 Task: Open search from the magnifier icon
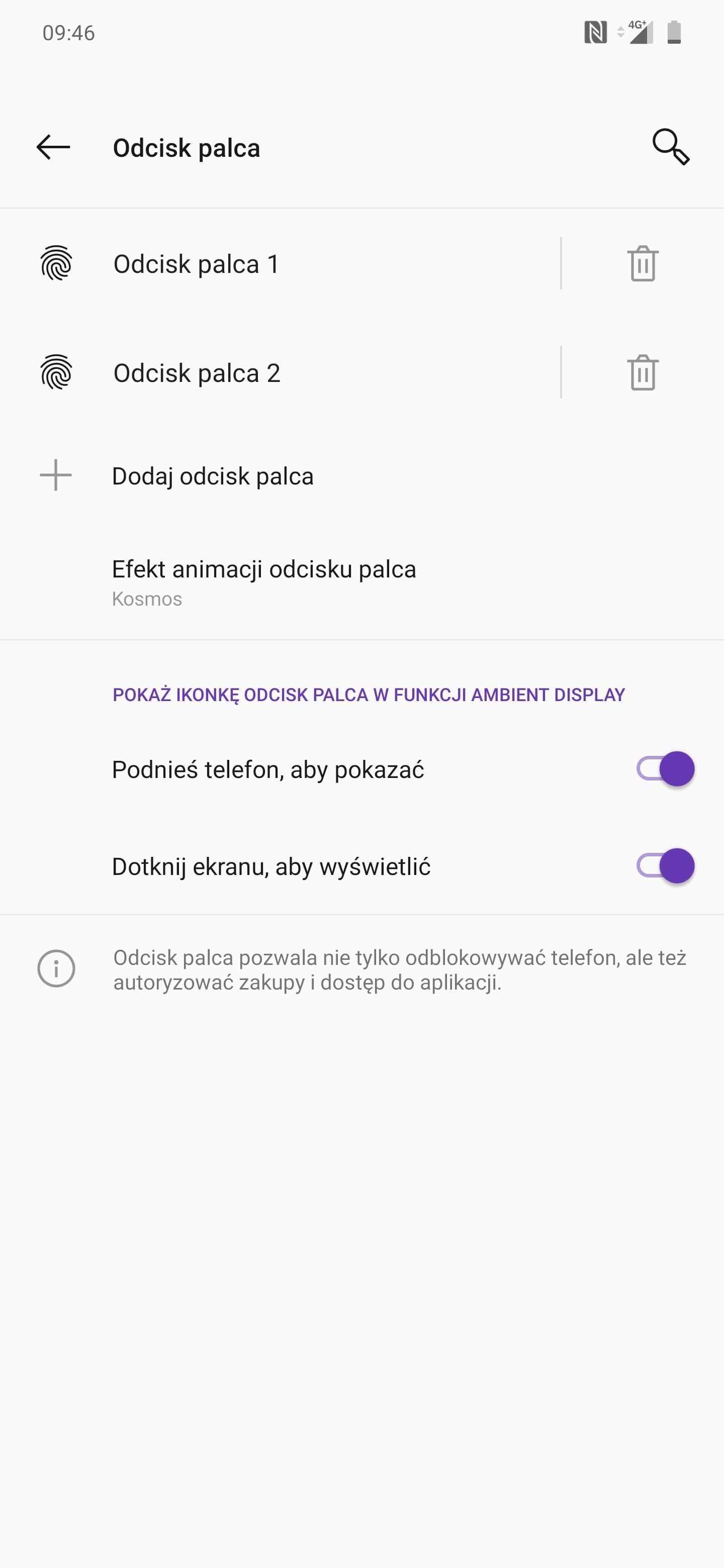pos(670,147)
